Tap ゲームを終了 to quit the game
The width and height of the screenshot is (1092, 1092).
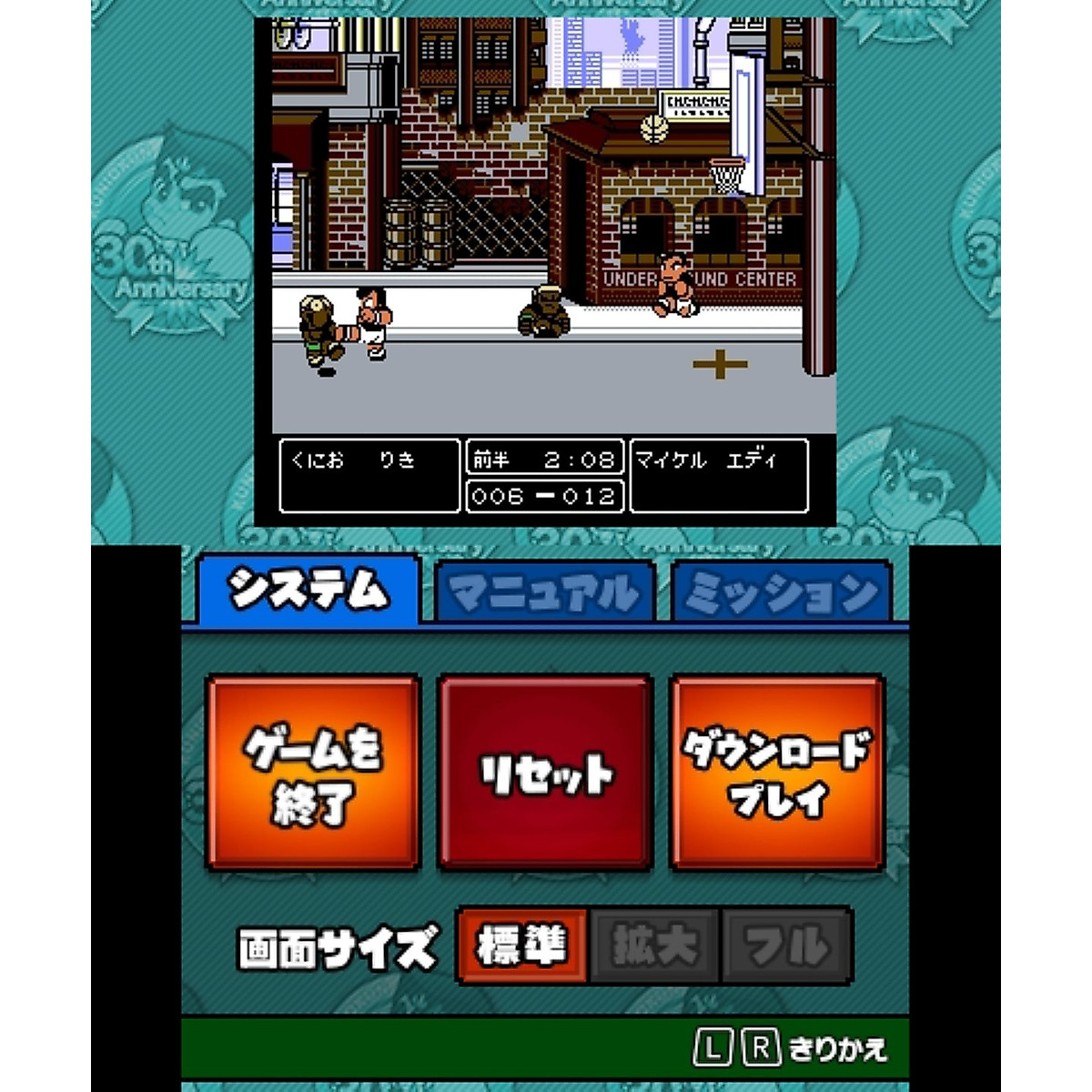coord(313,773)
